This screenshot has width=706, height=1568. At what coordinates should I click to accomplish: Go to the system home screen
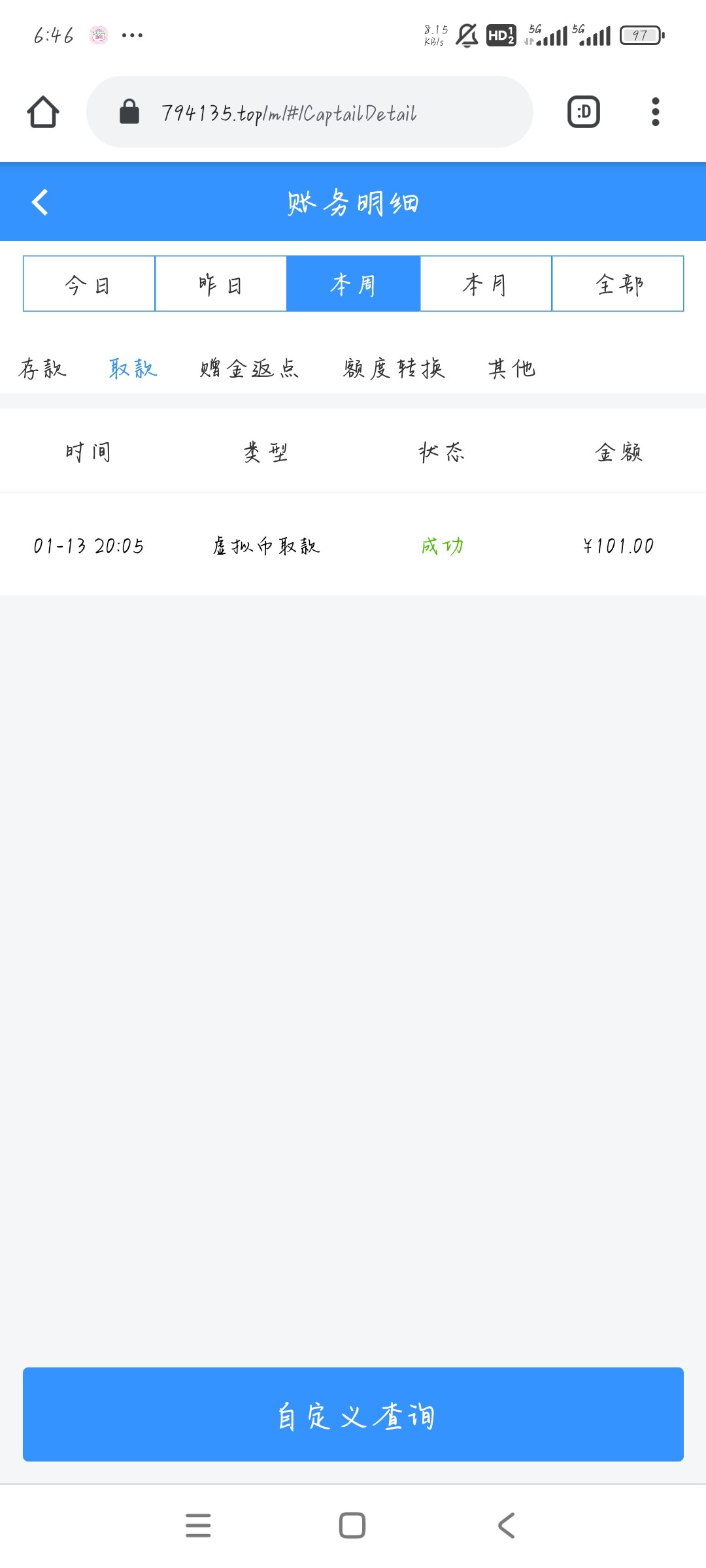point(352,1526)
